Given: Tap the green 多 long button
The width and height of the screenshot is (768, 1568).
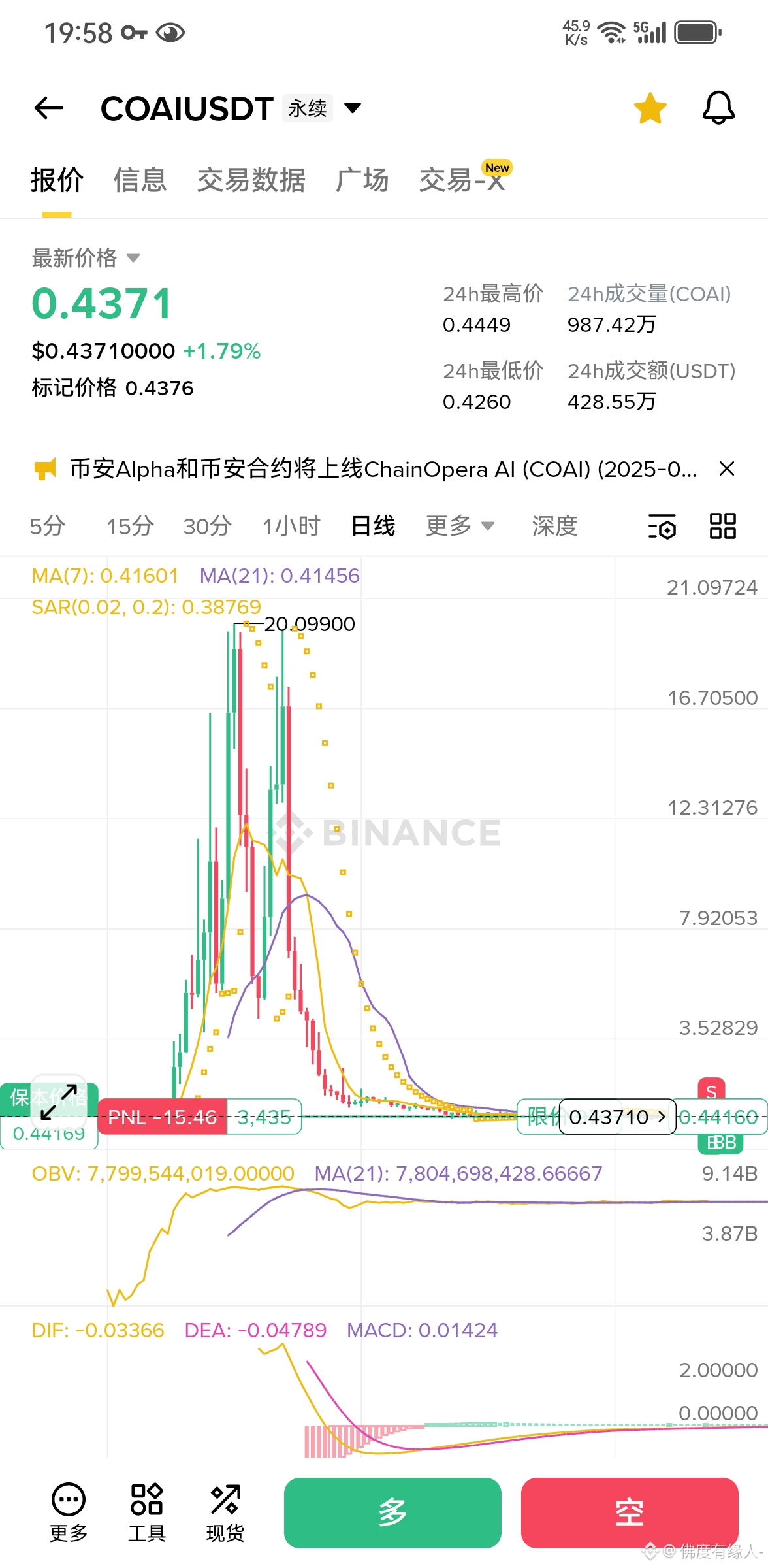Looking at the screenshot, I should [392, 1512].
